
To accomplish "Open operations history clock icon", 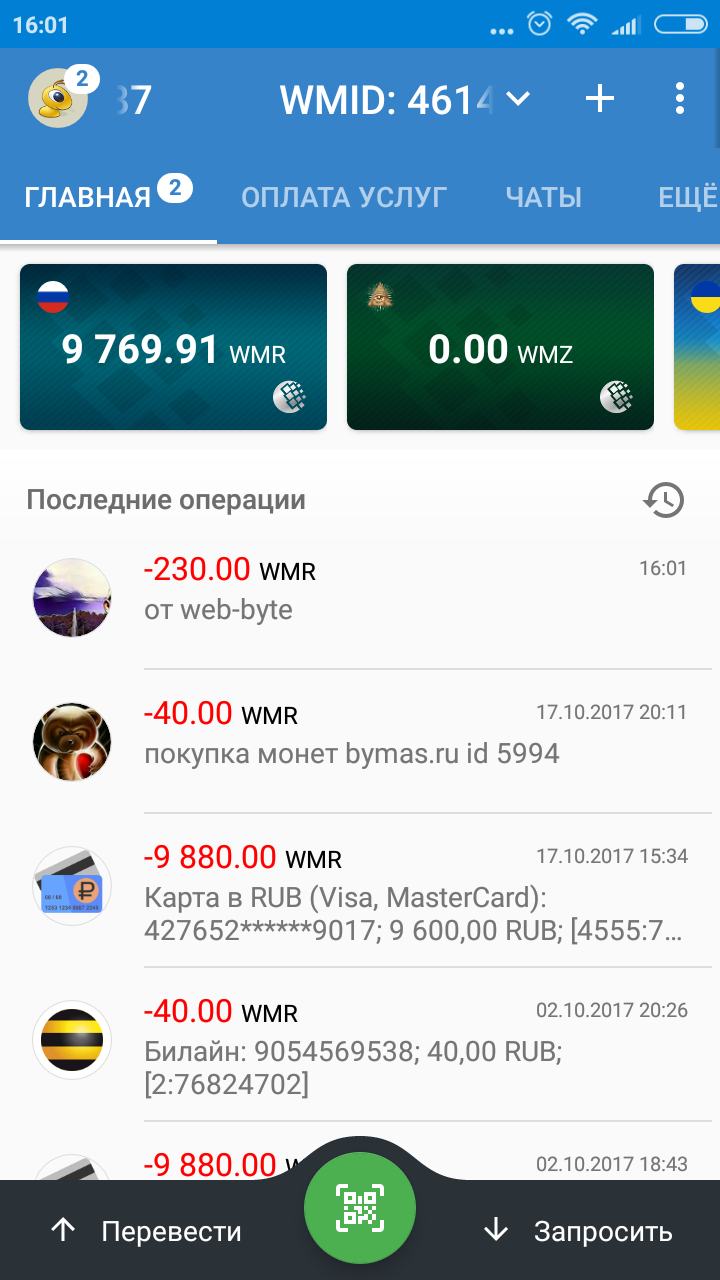I will 663,499.
